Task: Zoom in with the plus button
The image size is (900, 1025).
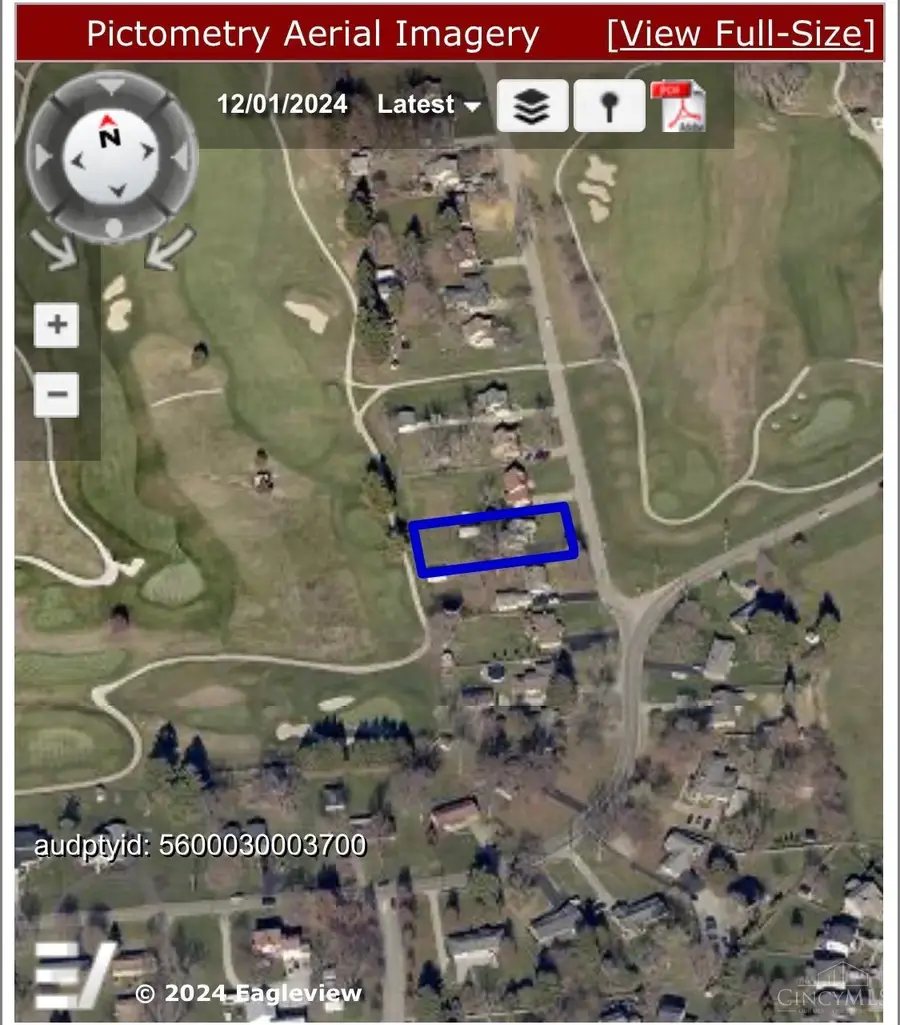Action: (57, 325)
